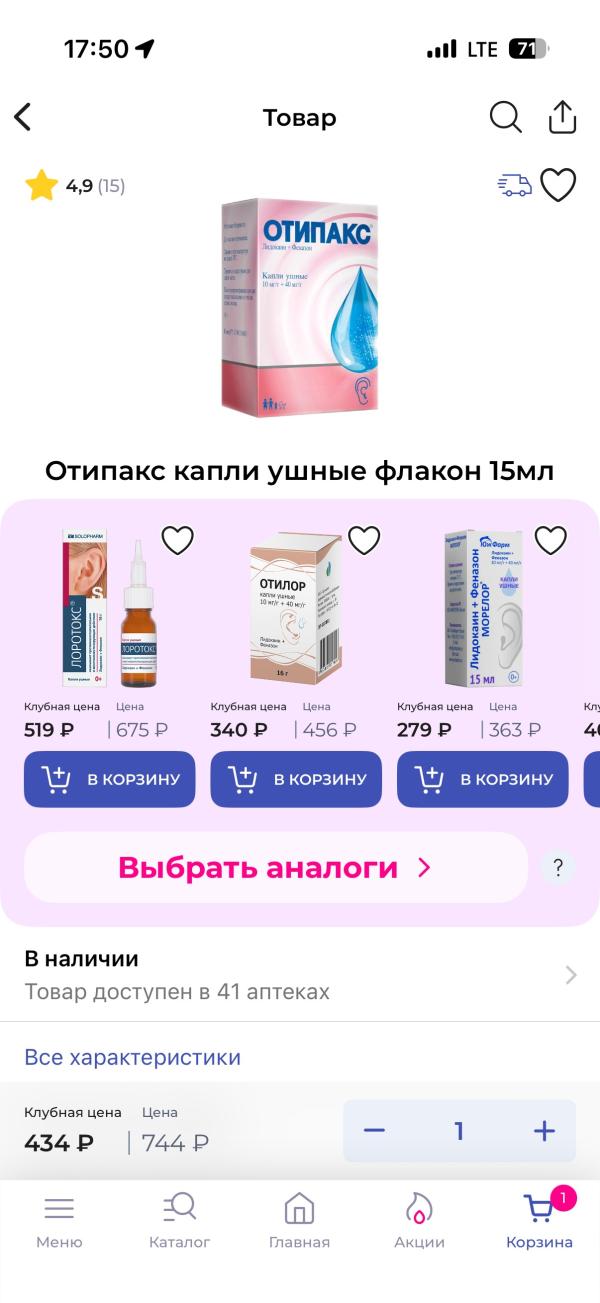
Task: Decrease quantity with minus button
Action: [x=374, y=1131]
